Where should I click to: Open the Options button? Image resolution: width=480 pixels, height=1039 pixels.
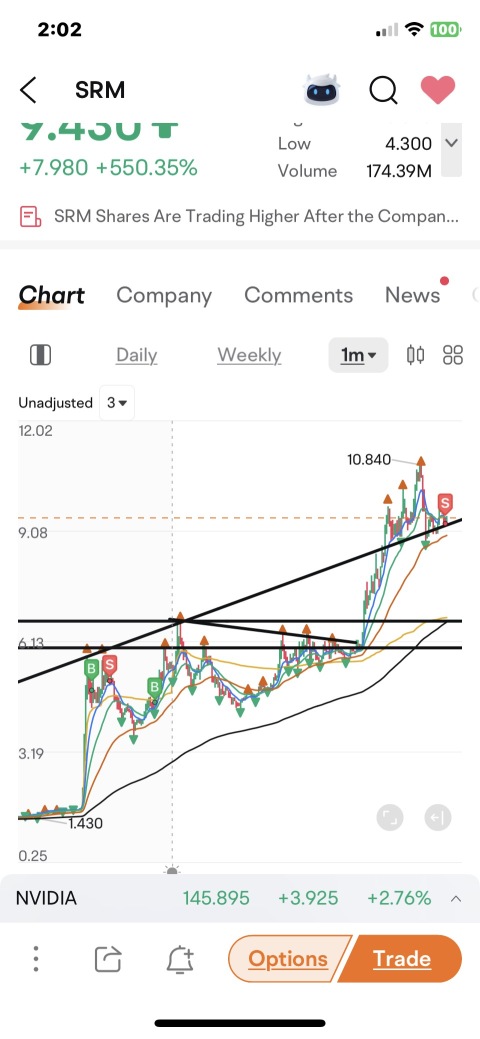[288, 958]
